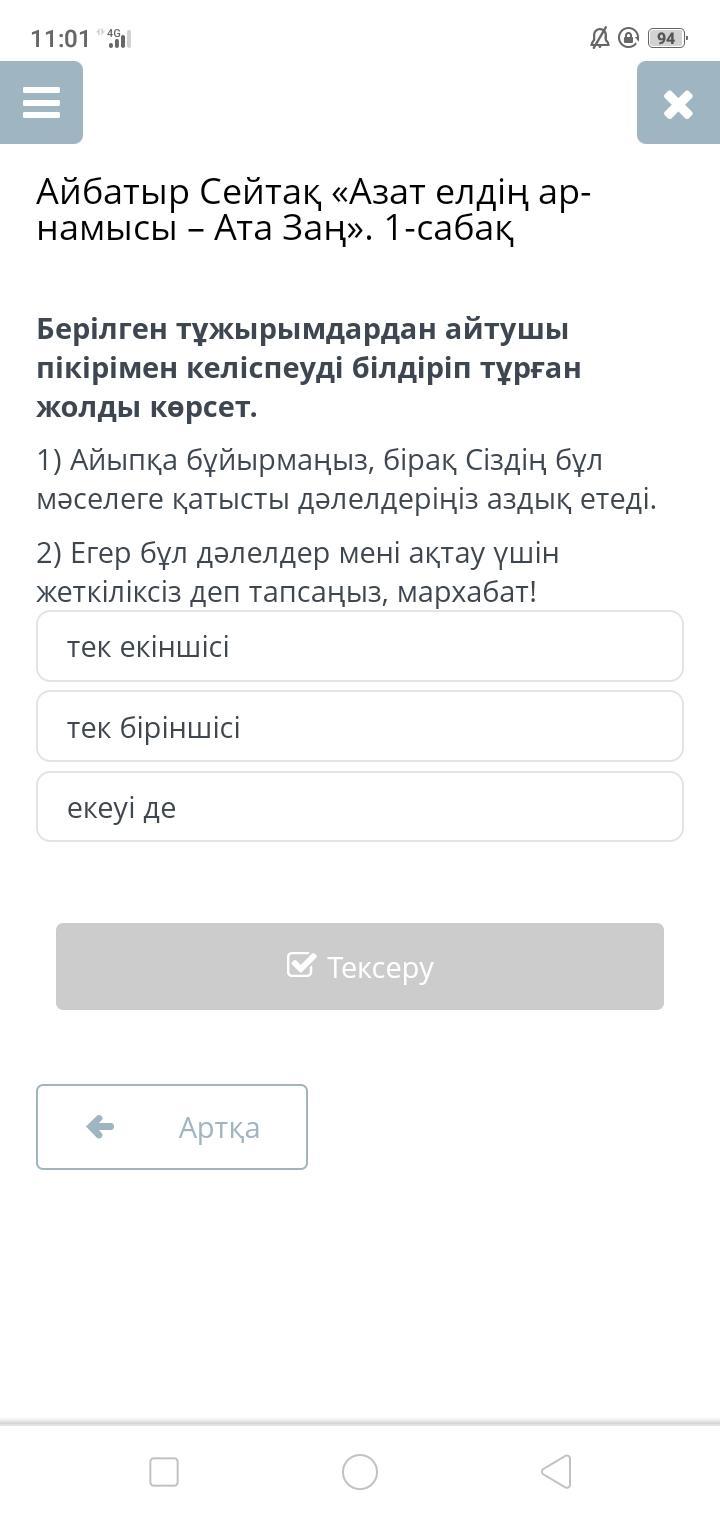Select the answer «тек екіншісі»
Screen dimensions: 720x1520
tap(360, 646)
